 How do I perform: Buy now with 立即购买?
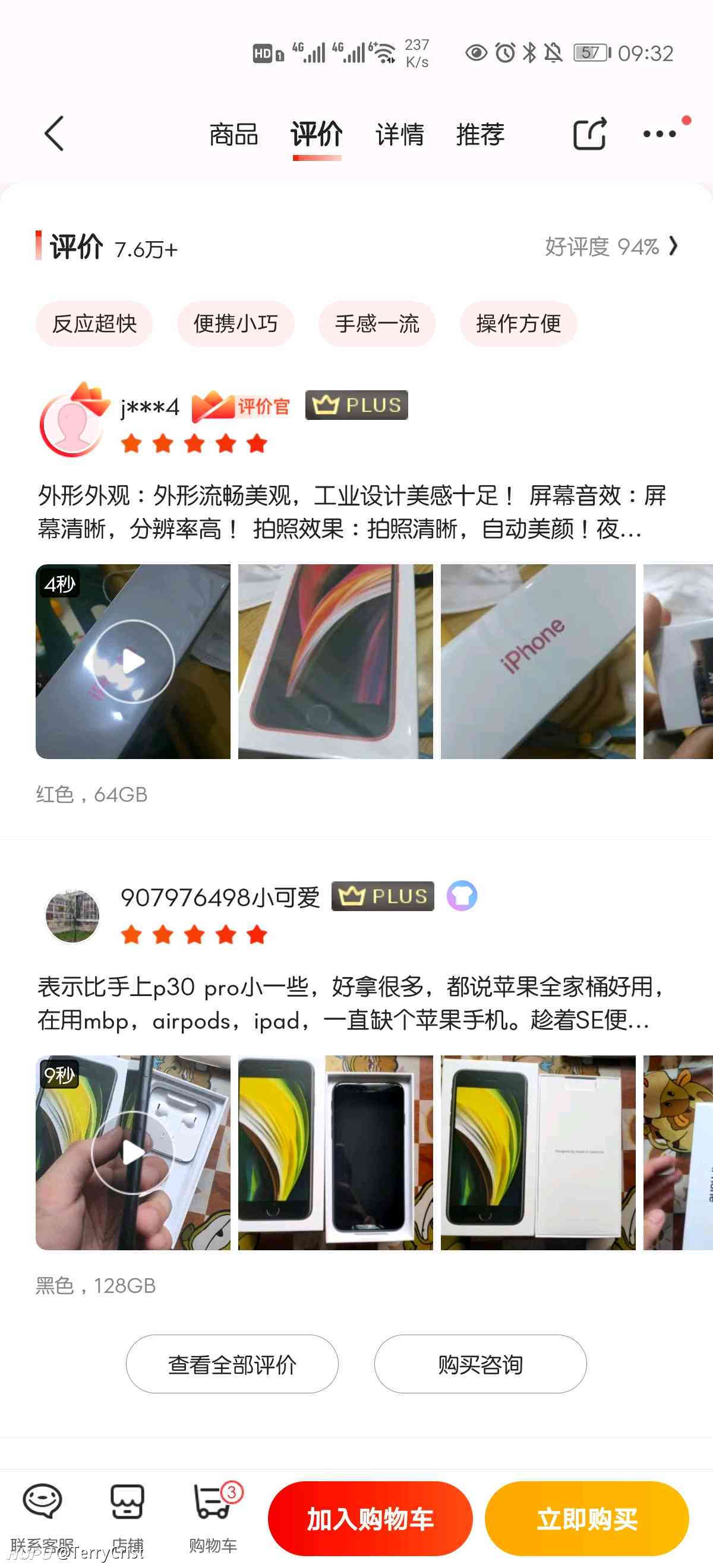click(x=587, y=1519)
